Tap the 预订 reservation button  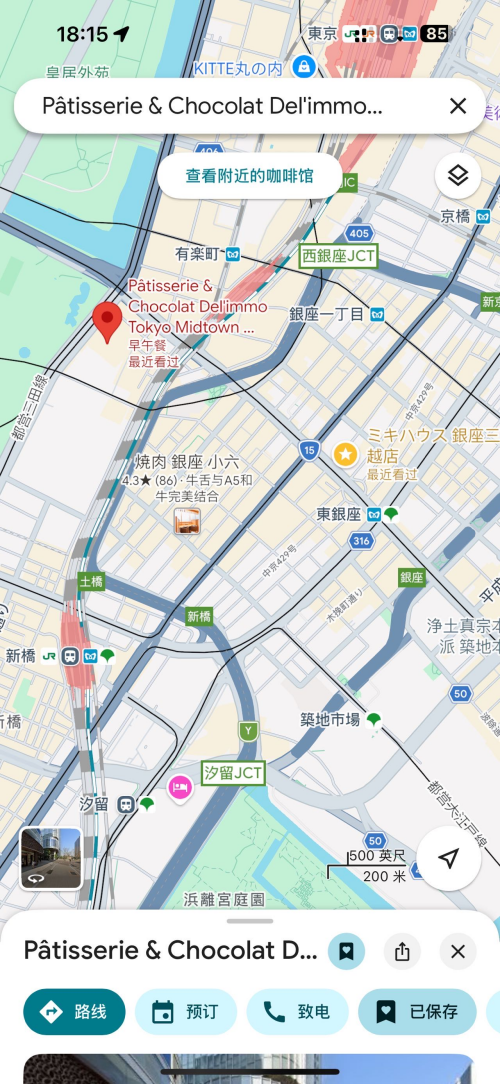[x=186, y=1012]
